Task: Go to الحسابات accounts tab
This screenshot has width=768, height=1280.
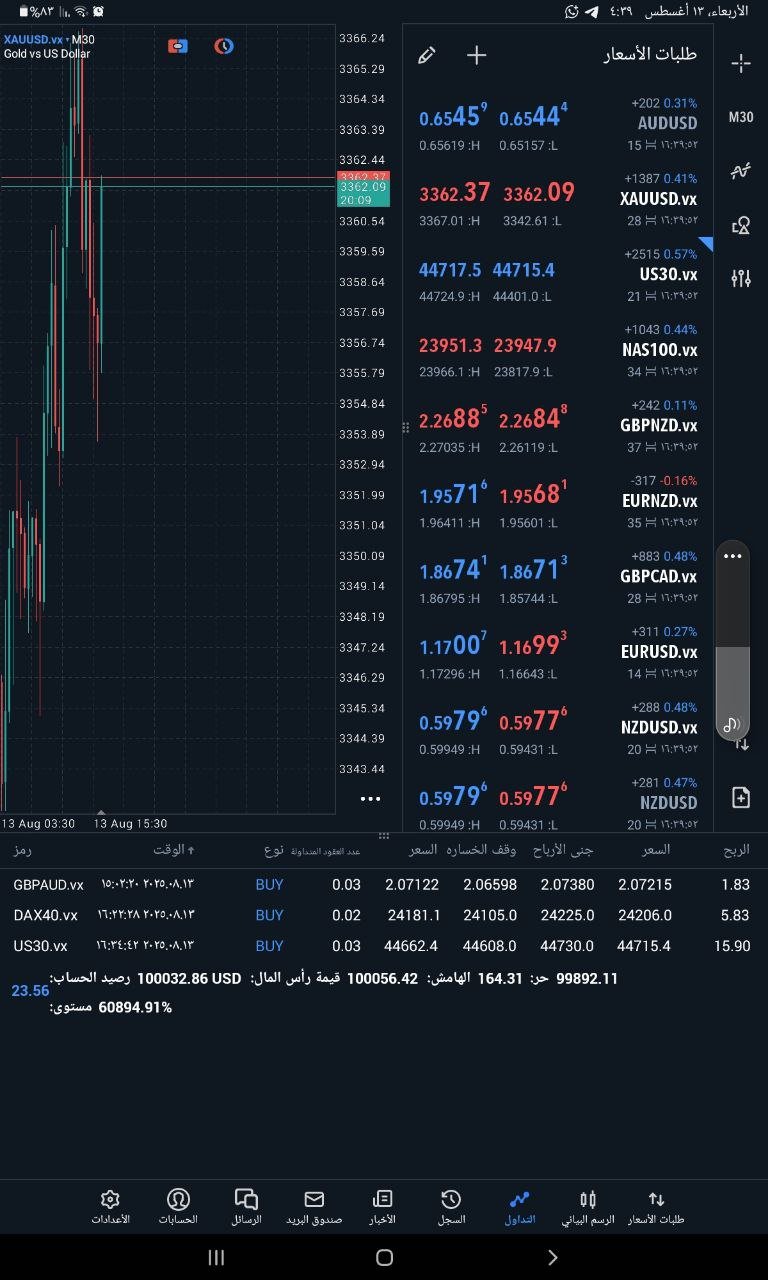Action: (178, 1207)
